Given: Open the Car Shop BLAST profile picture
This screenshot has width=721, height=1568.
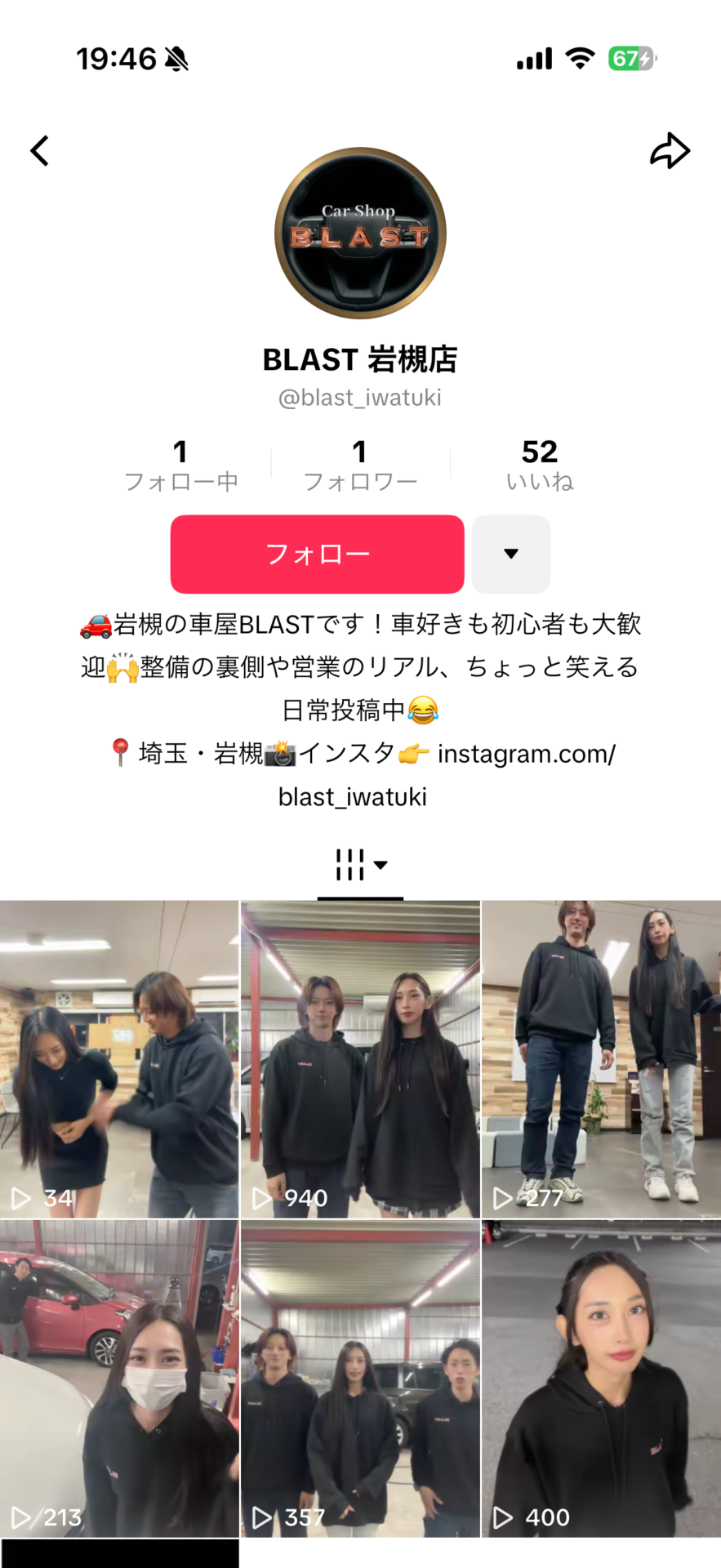Looking at the screenshot, I should [360, 233].
